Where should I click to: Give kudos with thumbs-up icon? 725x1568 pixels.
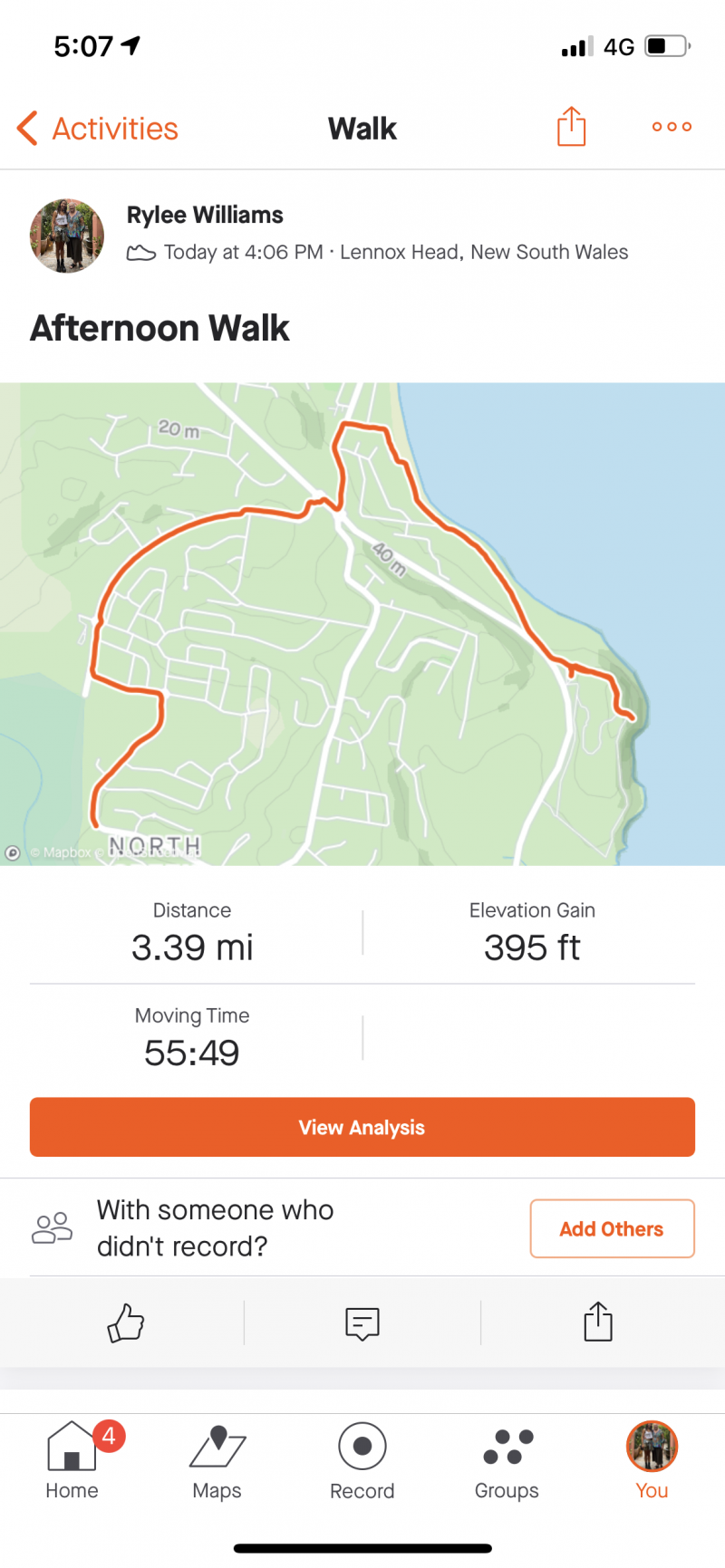coord(126,1323)
